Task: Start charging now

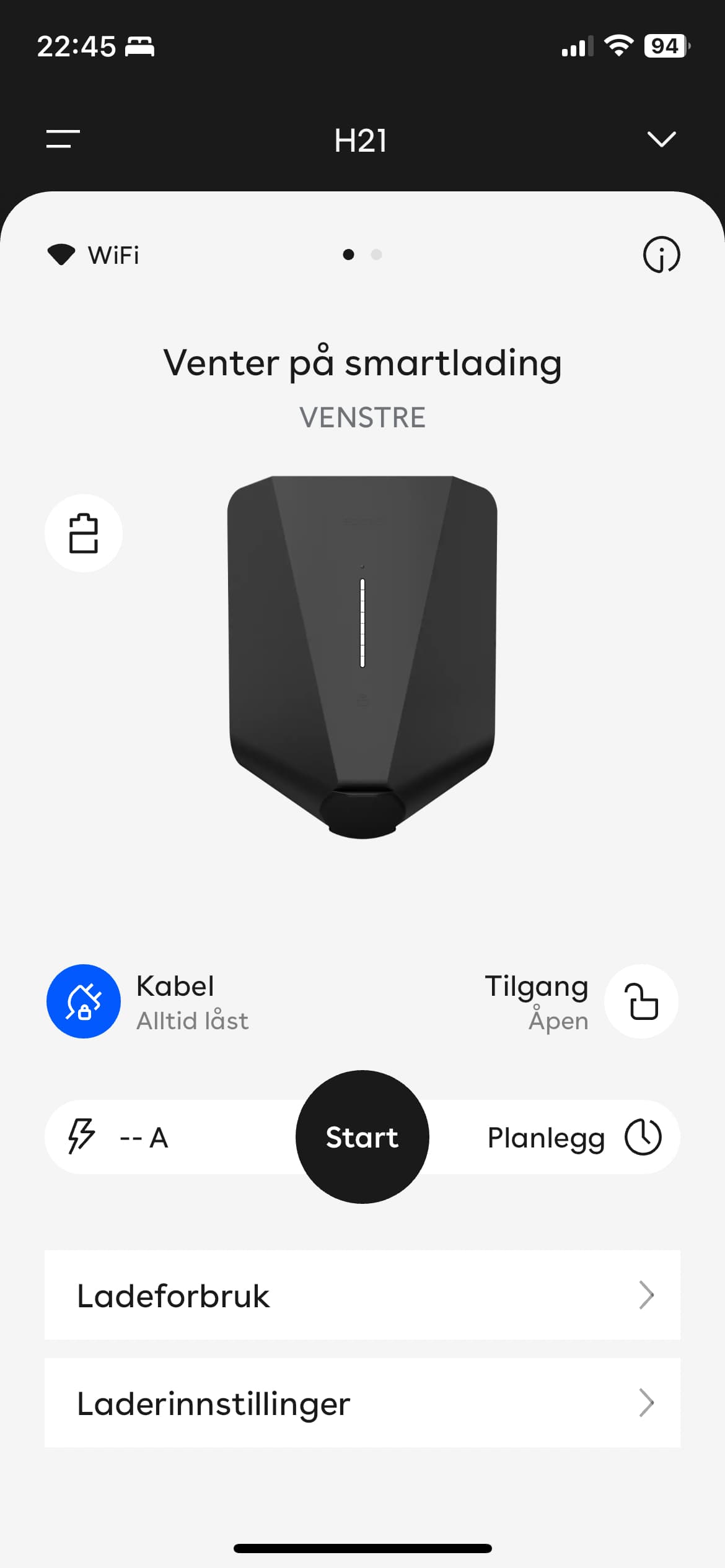Action: (362, 1137)
